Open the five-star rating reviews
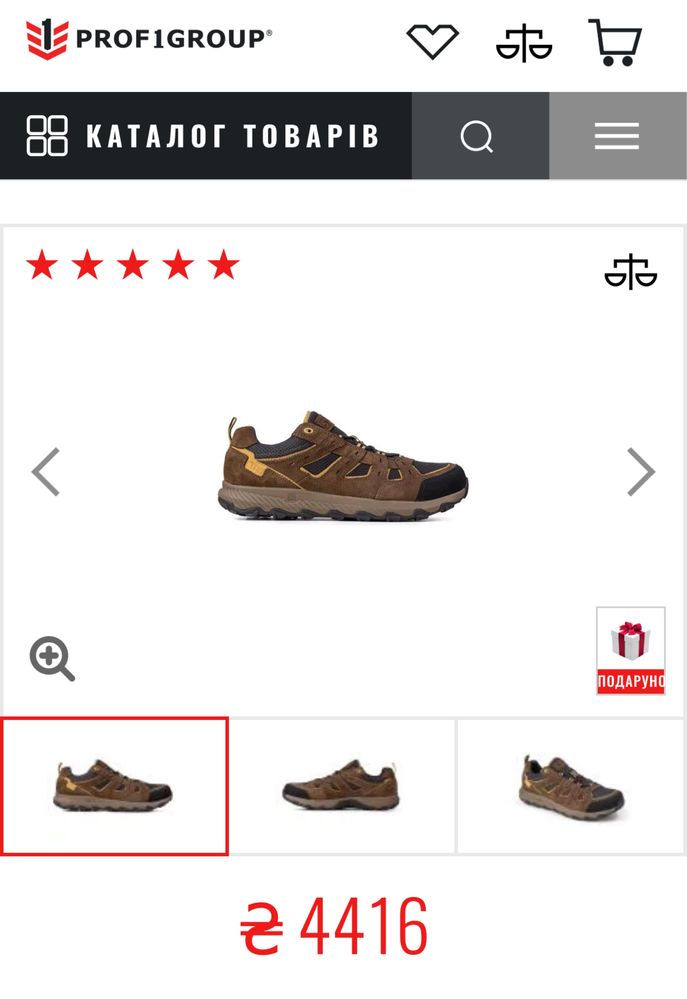The height and width of the screenshot is (999, 687). tap(132, 266)
